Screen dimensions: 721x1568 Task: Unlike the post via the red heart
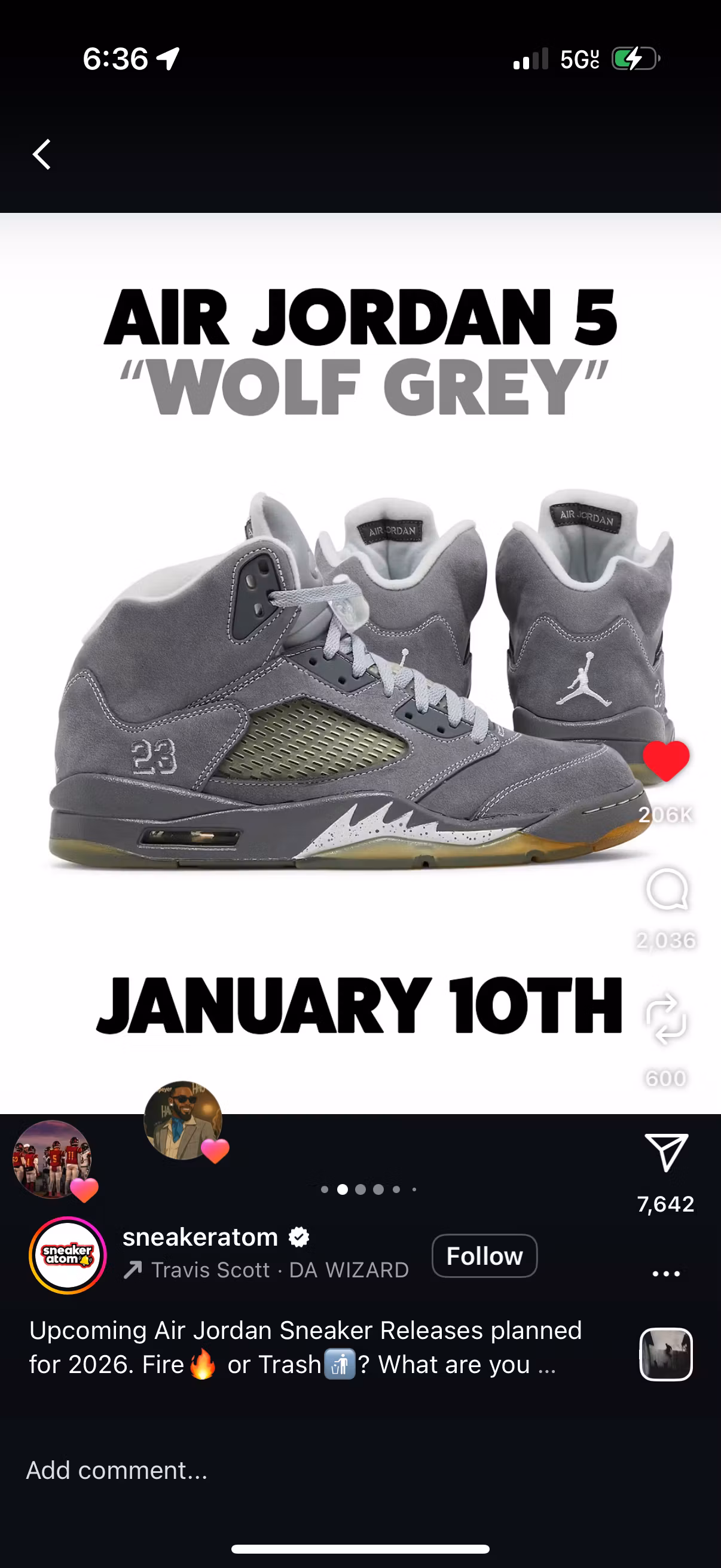pos(666,760)
